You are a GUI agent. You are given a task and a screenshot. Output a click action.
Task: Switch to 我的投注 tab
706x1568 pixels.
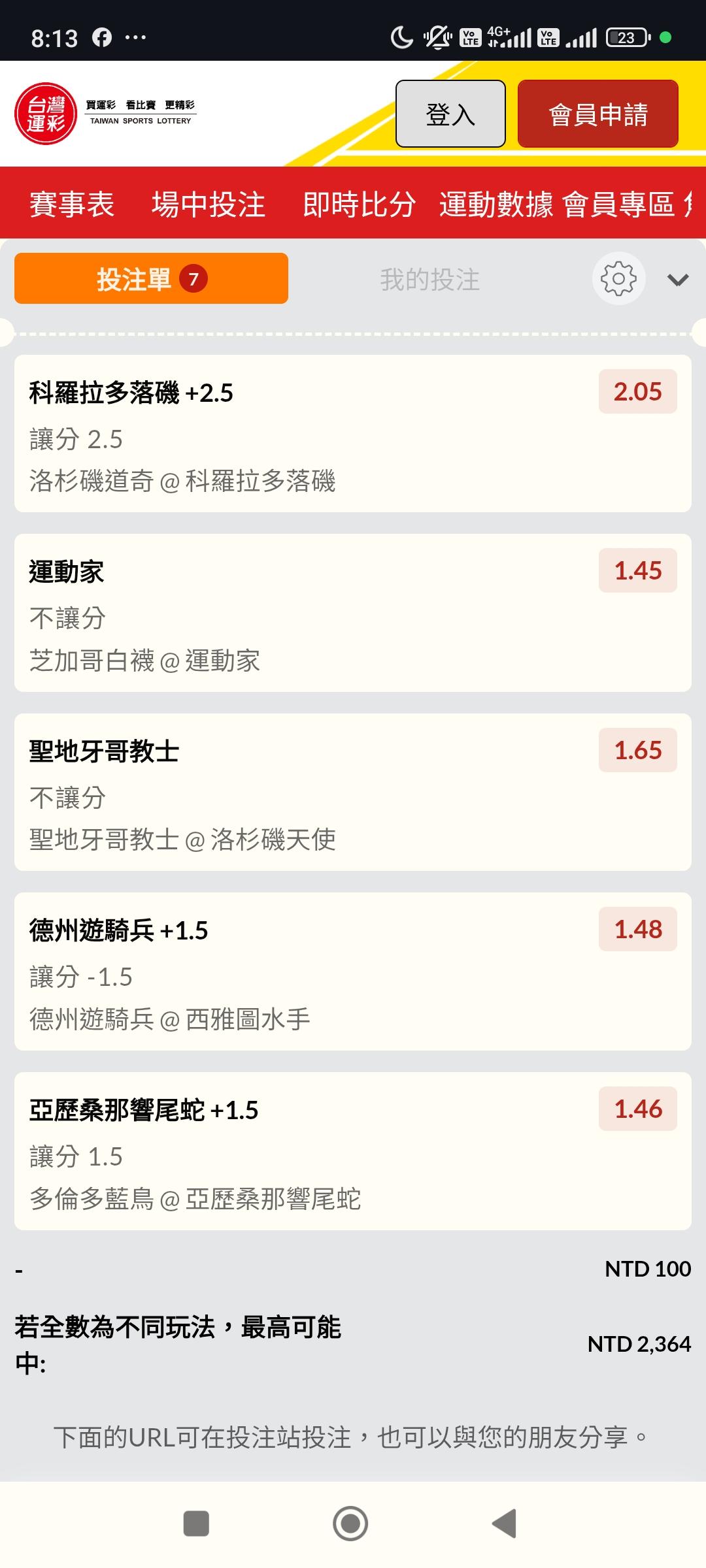click(429, 280)
